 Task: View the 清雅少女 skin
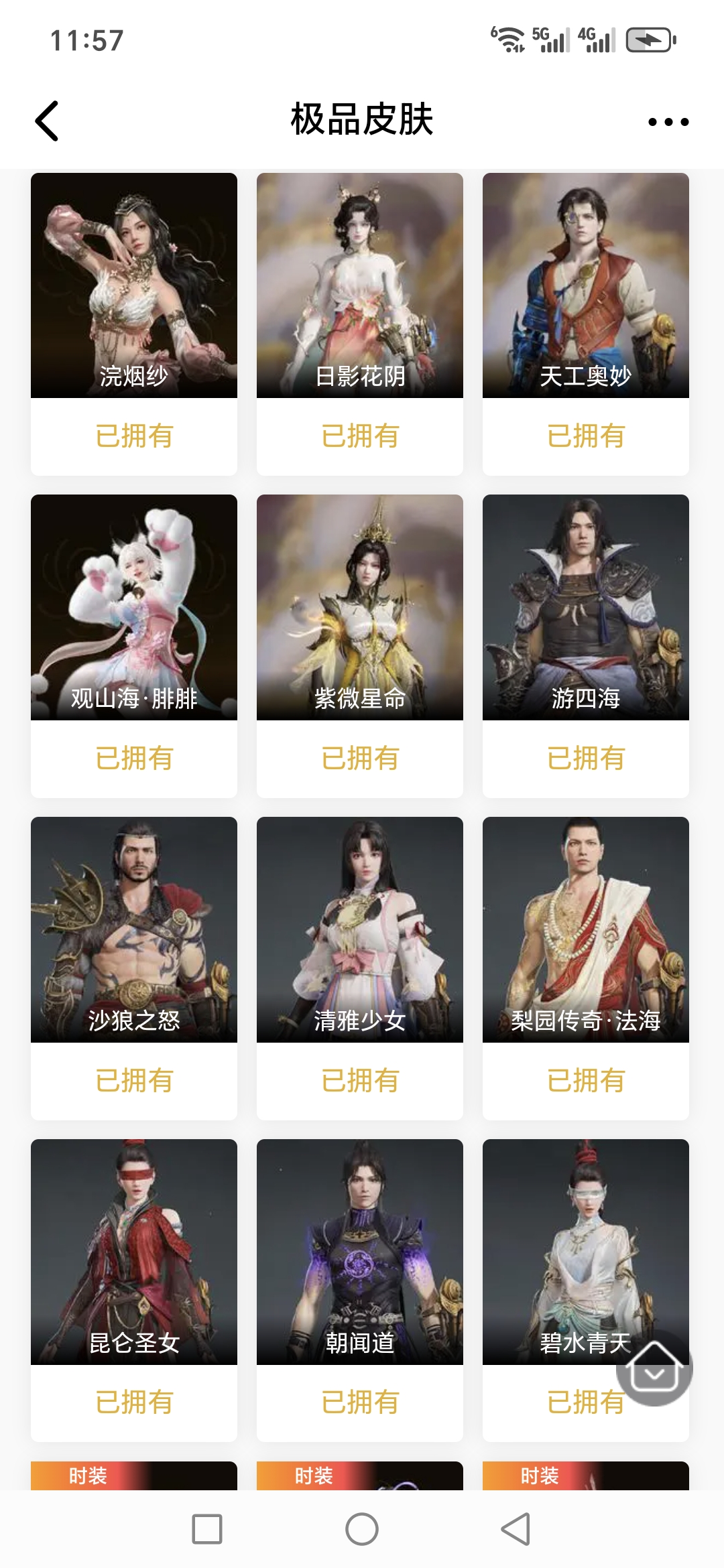360,930
